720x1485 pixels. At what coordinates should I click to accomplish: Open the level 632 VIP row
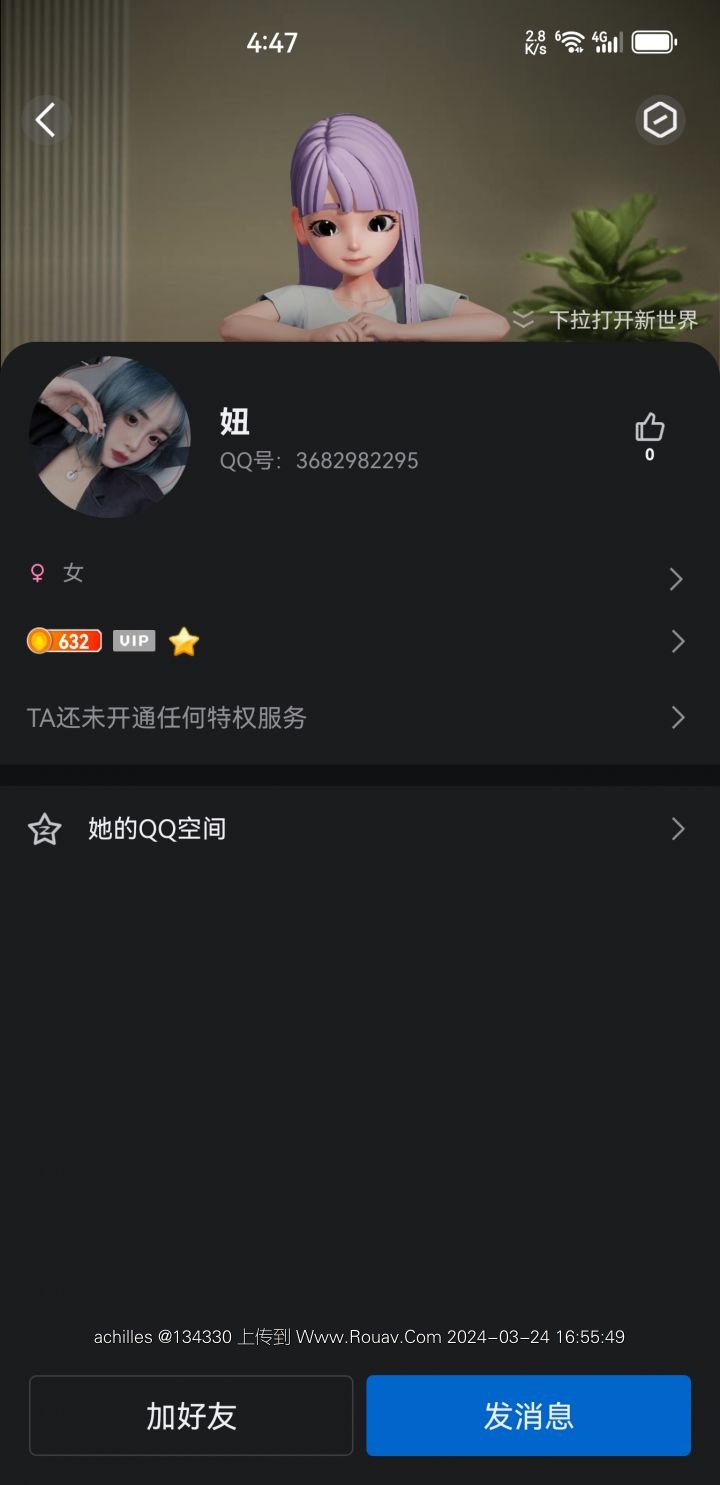(360, 641)
